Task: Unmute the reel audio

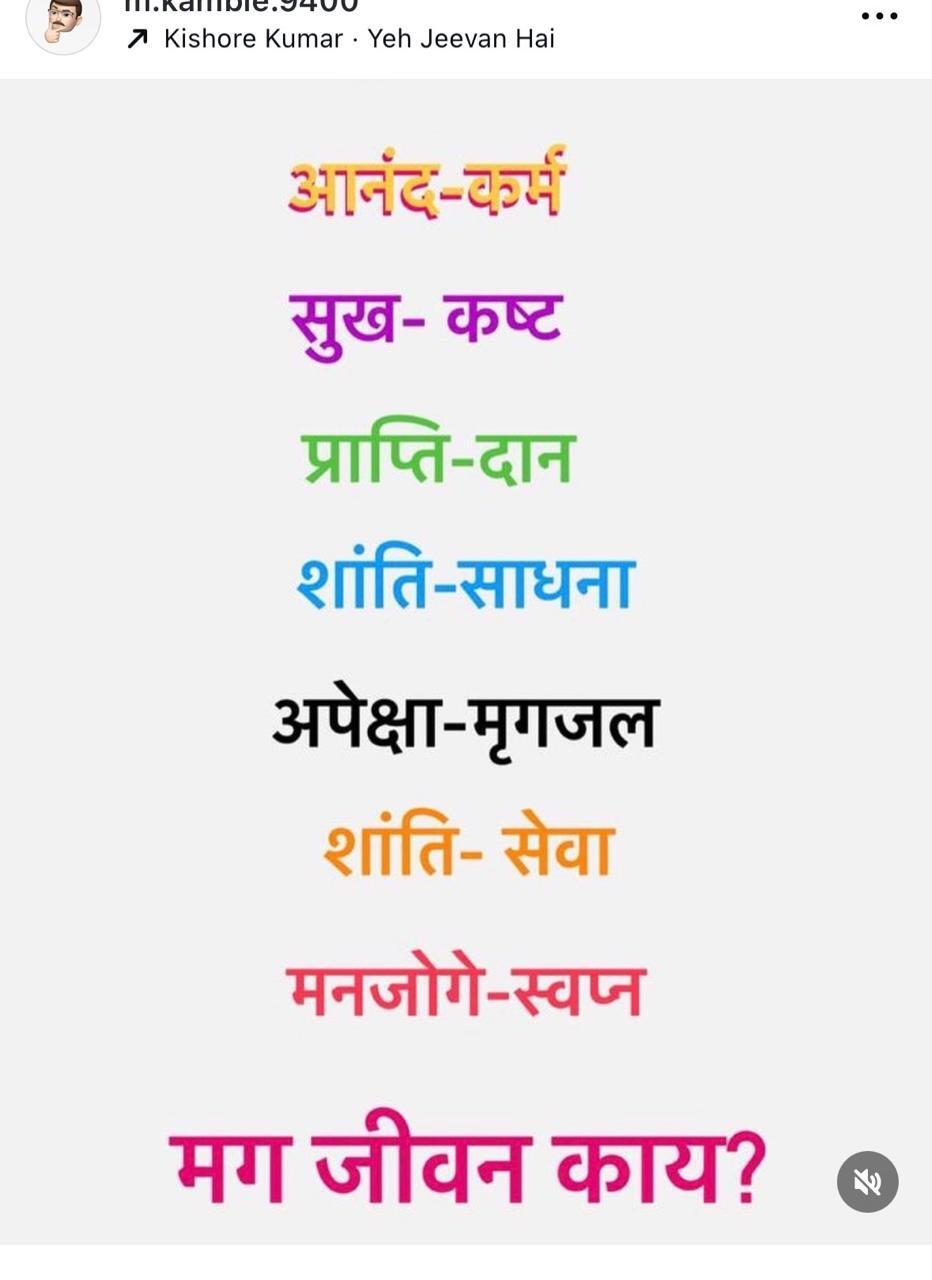Action: coord(867,1182)
